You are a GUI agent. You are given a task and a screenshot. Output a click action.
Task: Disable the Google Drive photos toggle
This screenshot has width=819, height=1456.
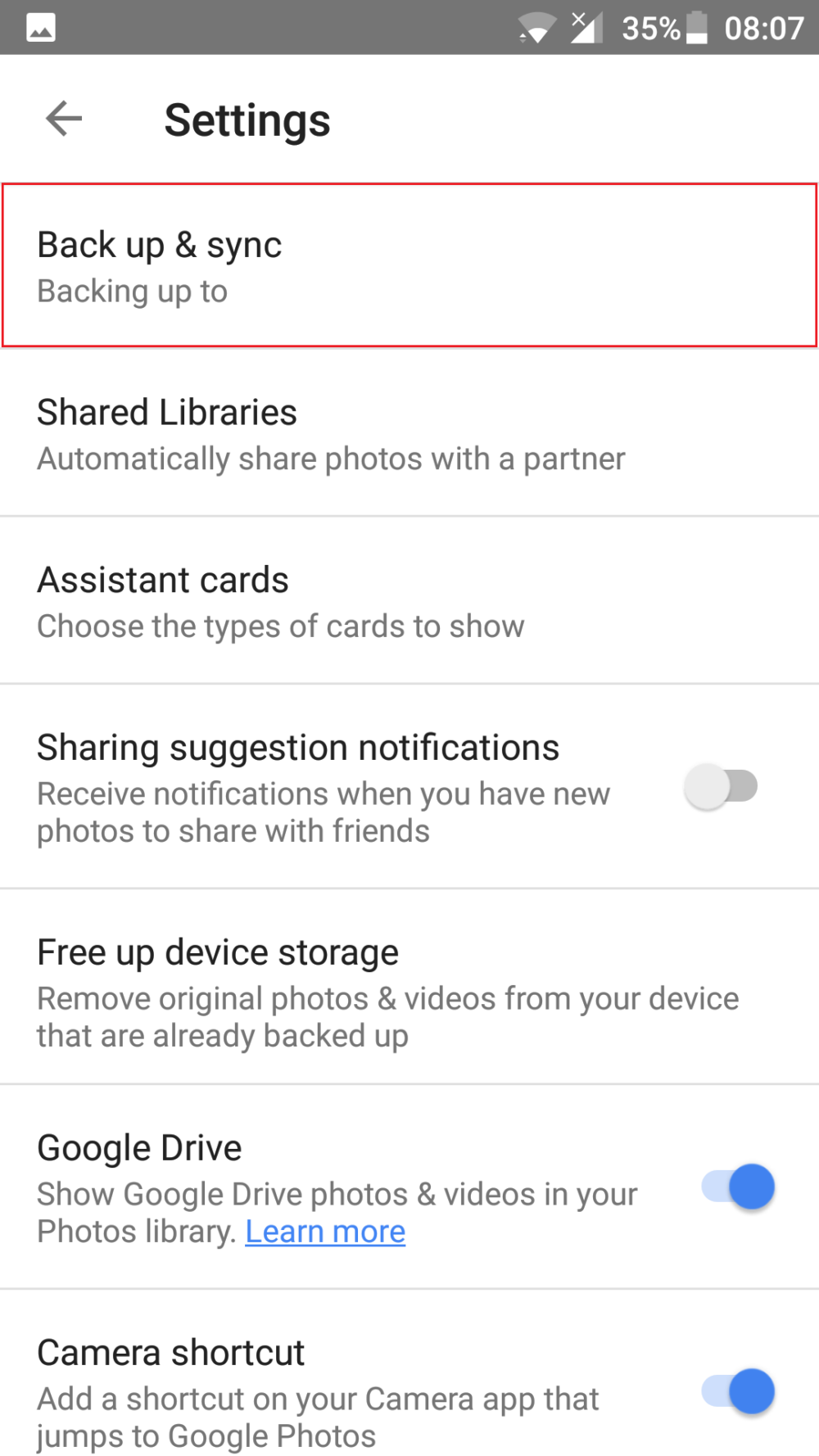(737, 1187)
